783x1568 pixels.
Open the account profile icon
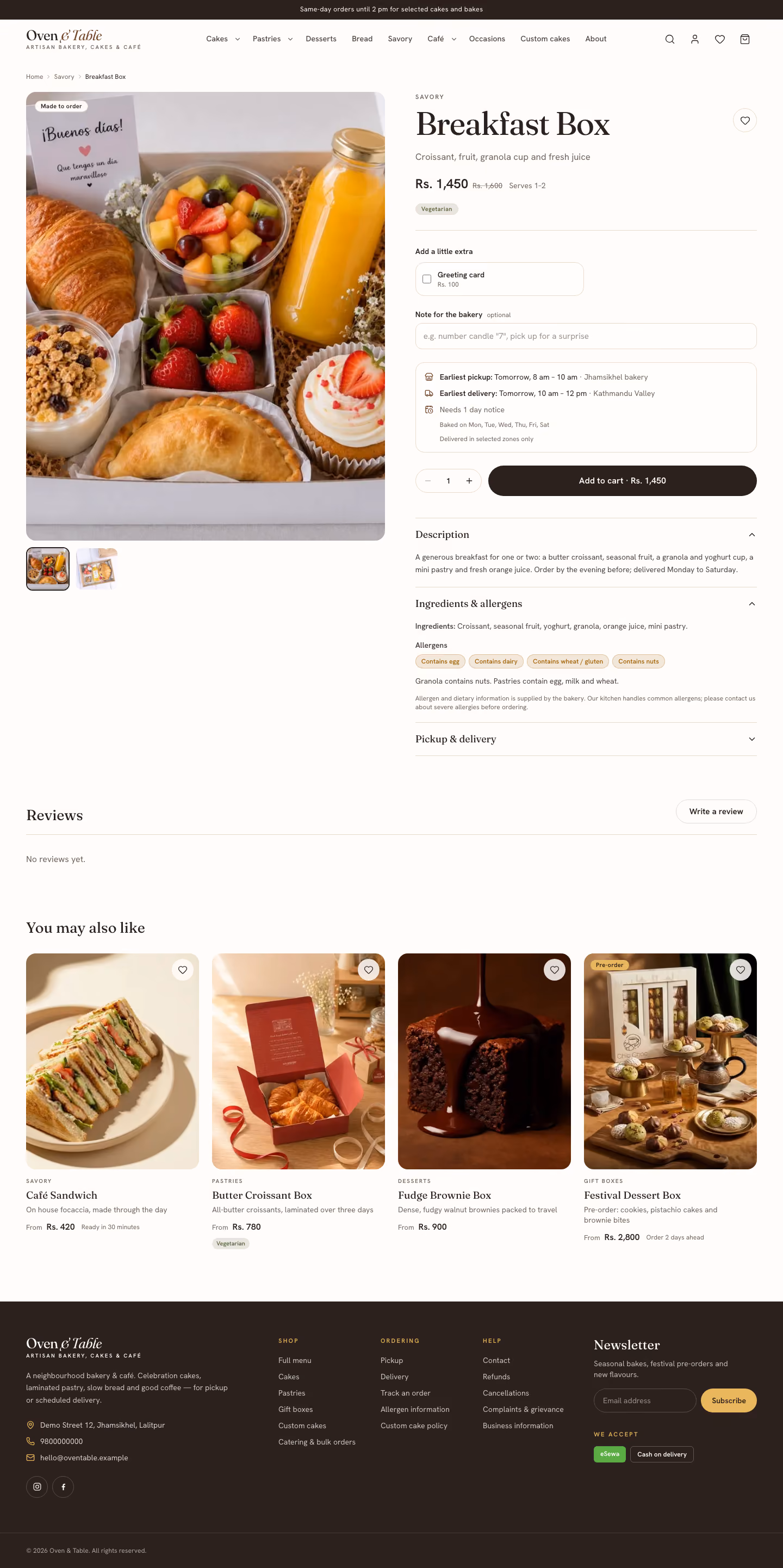pos(694,39)
